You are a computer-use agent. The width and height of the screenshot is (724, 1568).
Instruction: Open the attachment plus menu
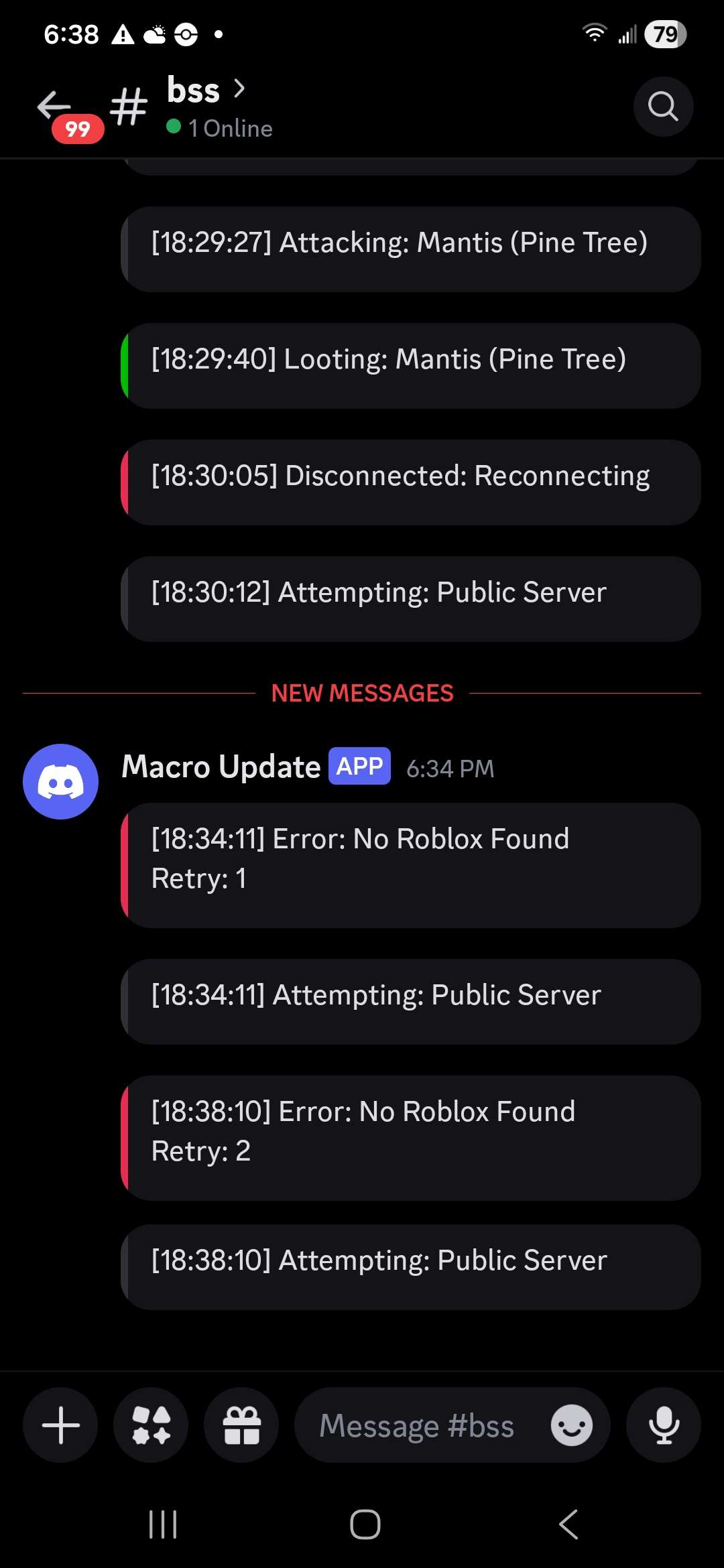tap(60, 1425)
